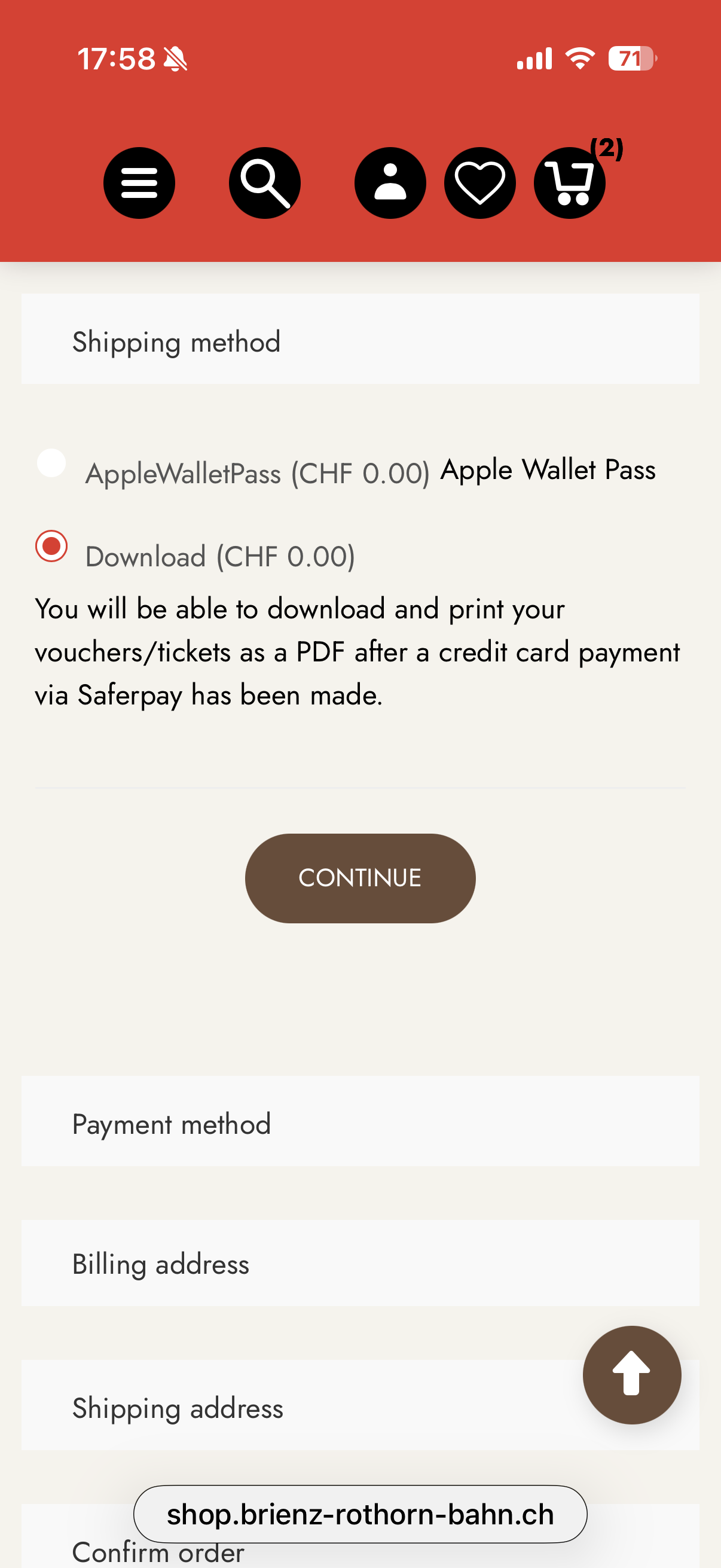Open the search icon
Screen dimensions: 721x1568
click(x=264, y=182)
